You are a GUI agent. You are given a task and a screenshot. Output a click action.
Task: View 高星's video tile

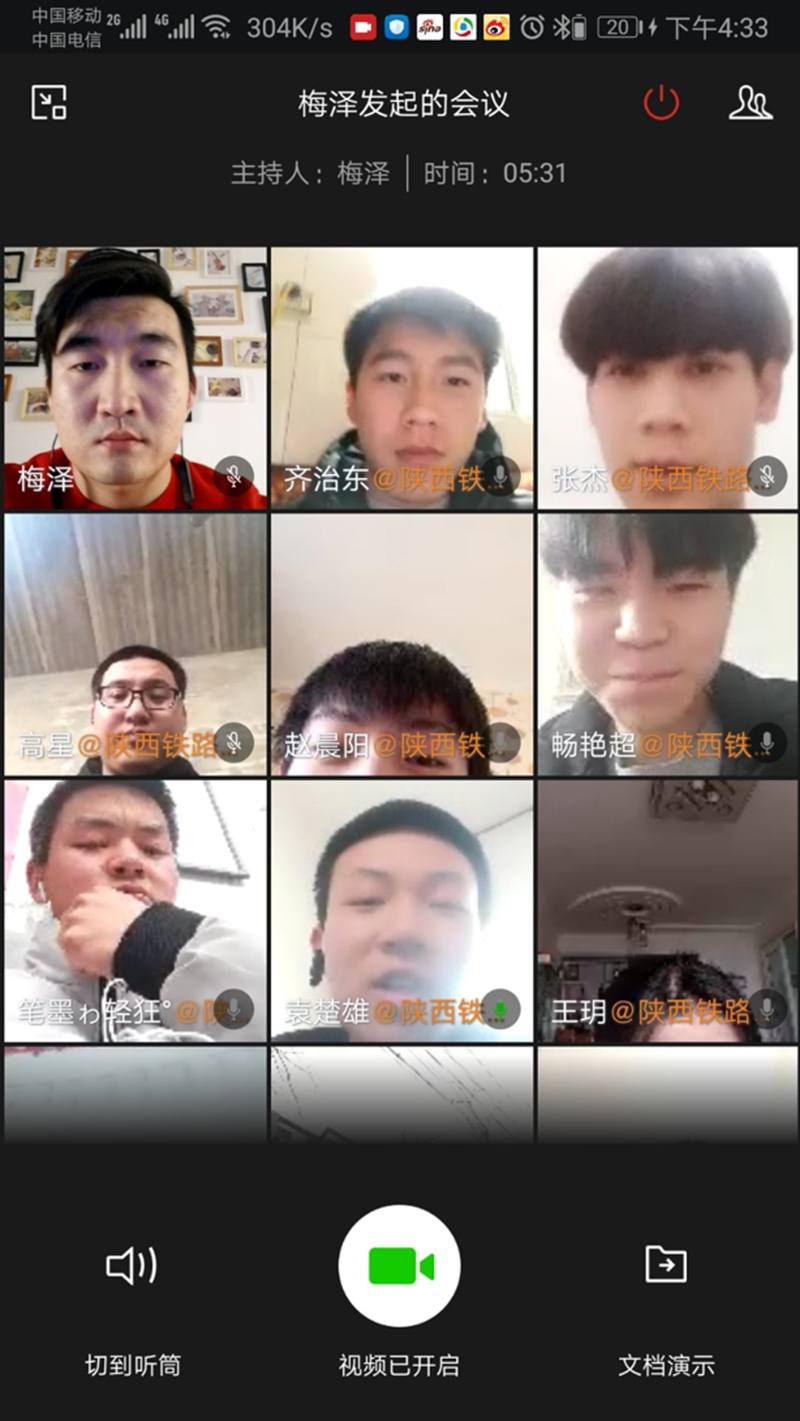135,644
